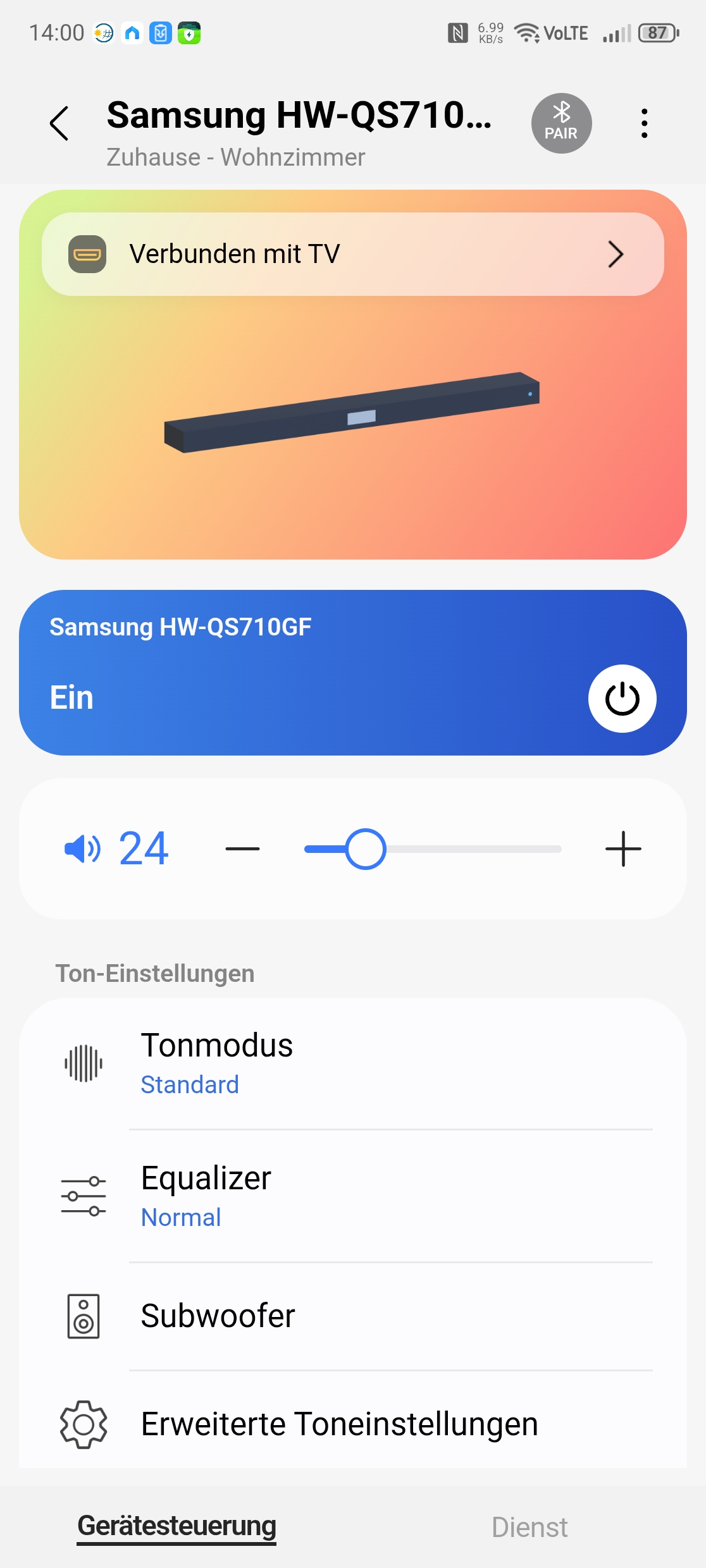706x1568 pixels.
Task: Open the 'Verbunden mit TV' source row
Action: [352, 254]
